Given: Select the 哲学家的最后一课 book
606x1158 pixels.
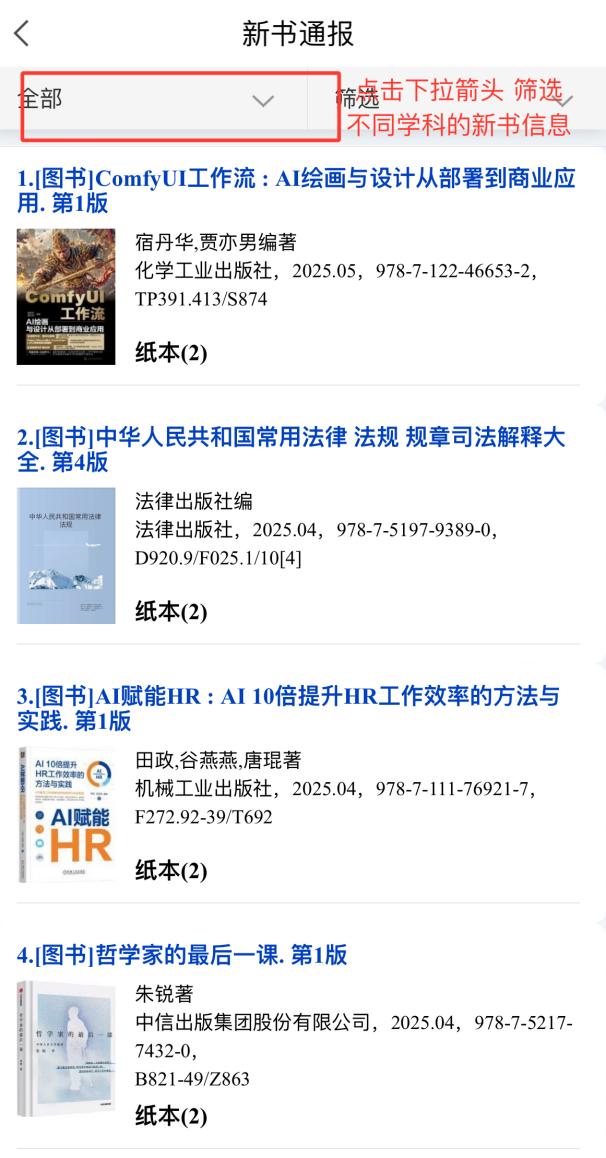Looking at the screenshot, I should tap(182, 955).
